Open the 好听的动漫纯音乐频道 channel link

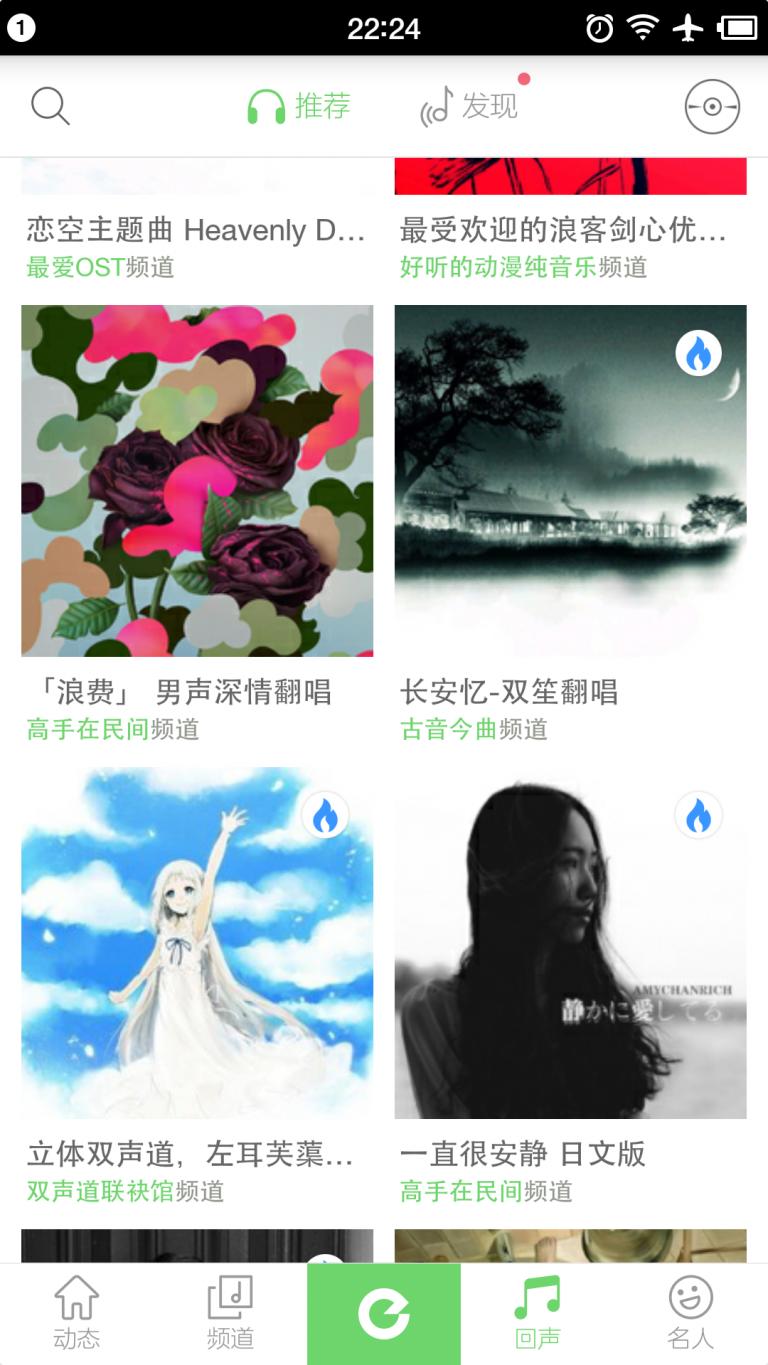pos(522,268)
